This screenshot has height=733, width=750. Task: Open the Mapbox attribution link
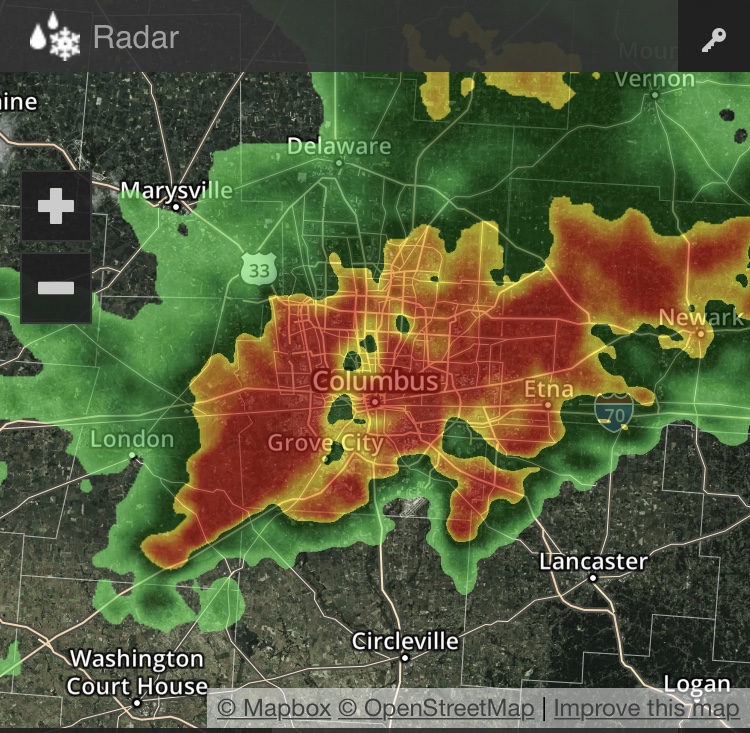[274, 709]
